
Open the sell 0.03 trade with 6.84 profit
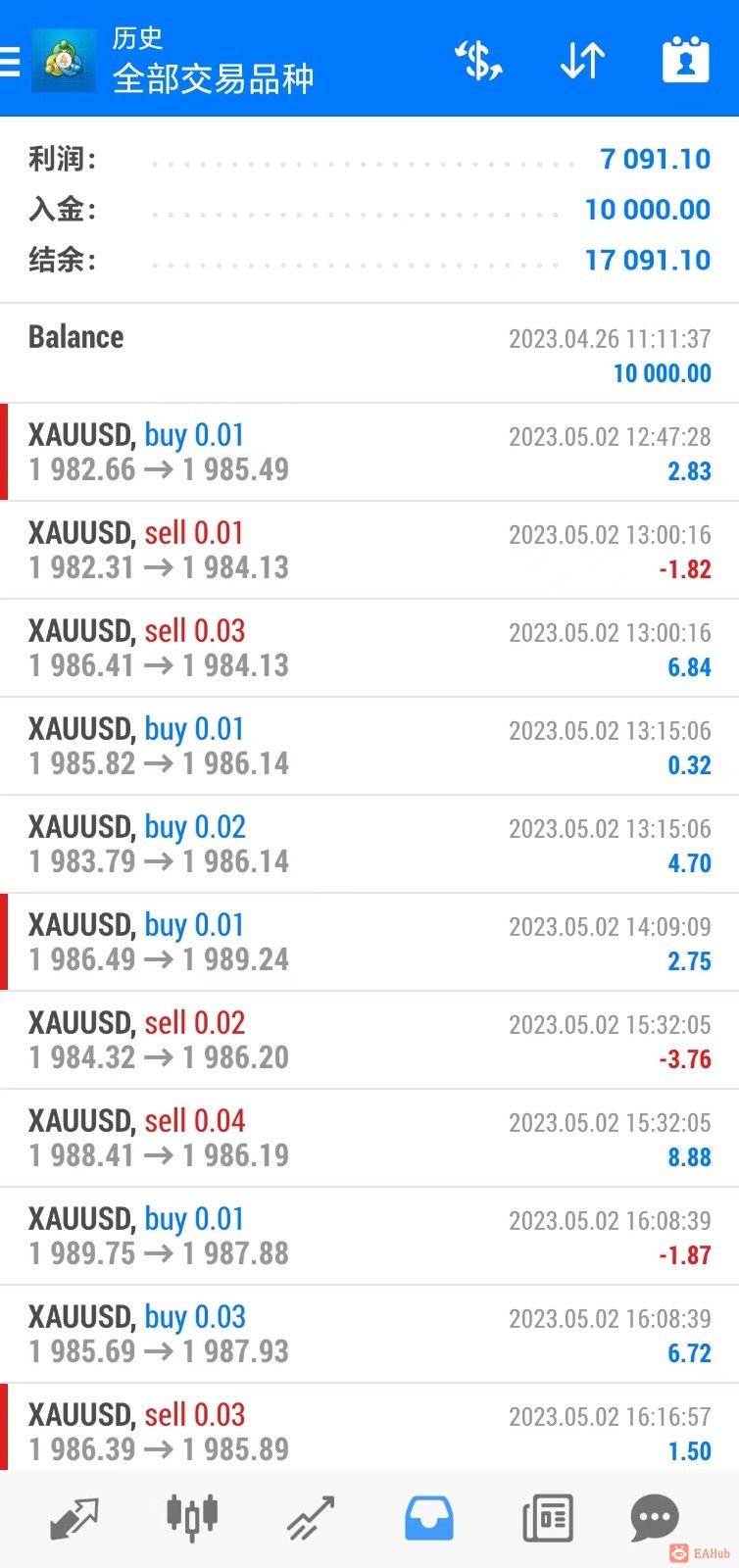pyautogui.click(x=369, y=648)
